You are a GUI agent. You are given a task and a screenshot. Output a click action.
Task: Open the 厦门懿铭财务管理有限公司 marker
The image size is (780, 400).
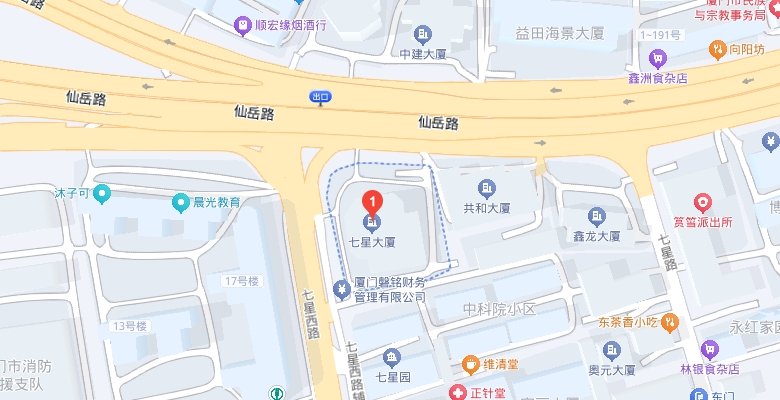(x=342, y=288)
